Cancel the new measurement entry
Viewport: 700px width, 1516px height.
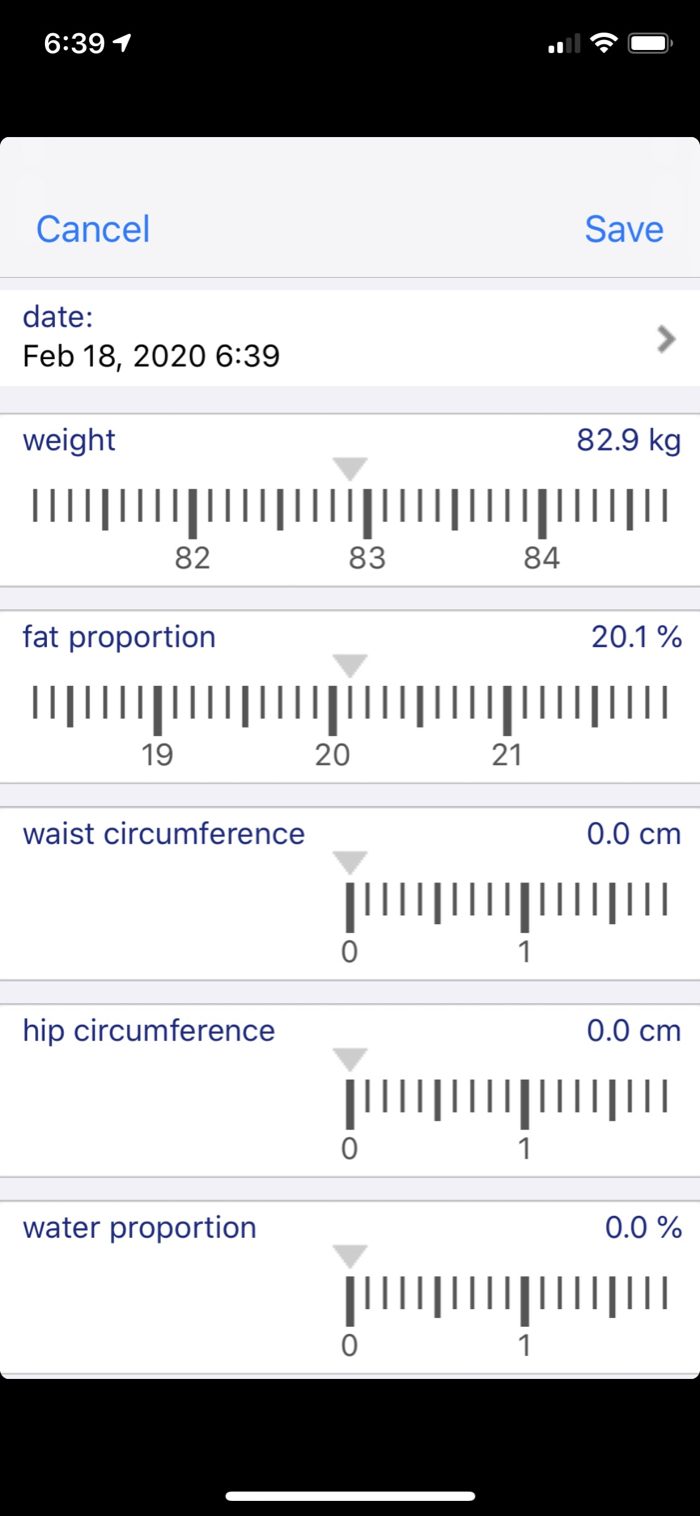93,229
